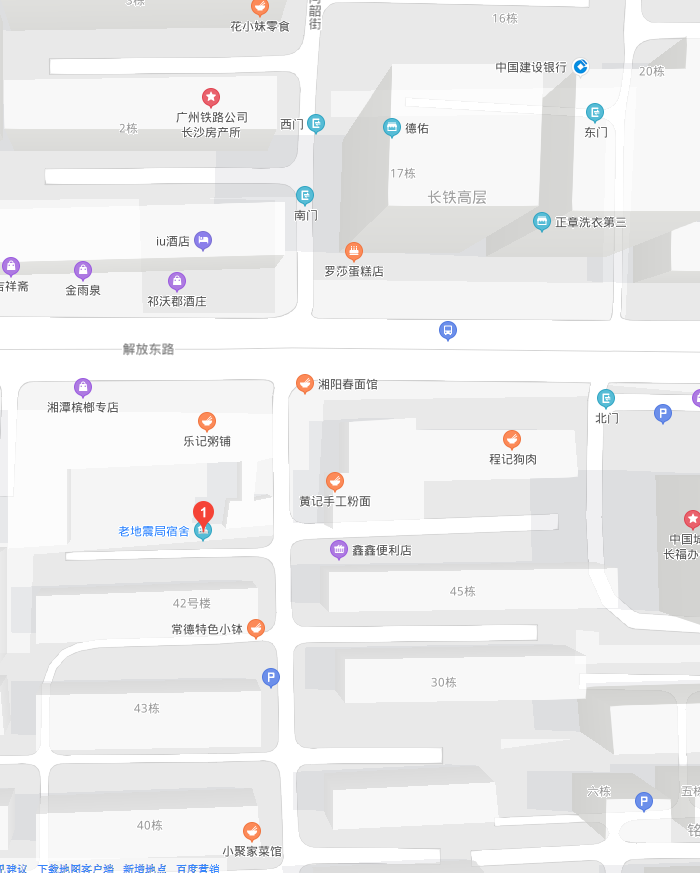Select the 中国建设银行 bank marker

click(581, 67)
